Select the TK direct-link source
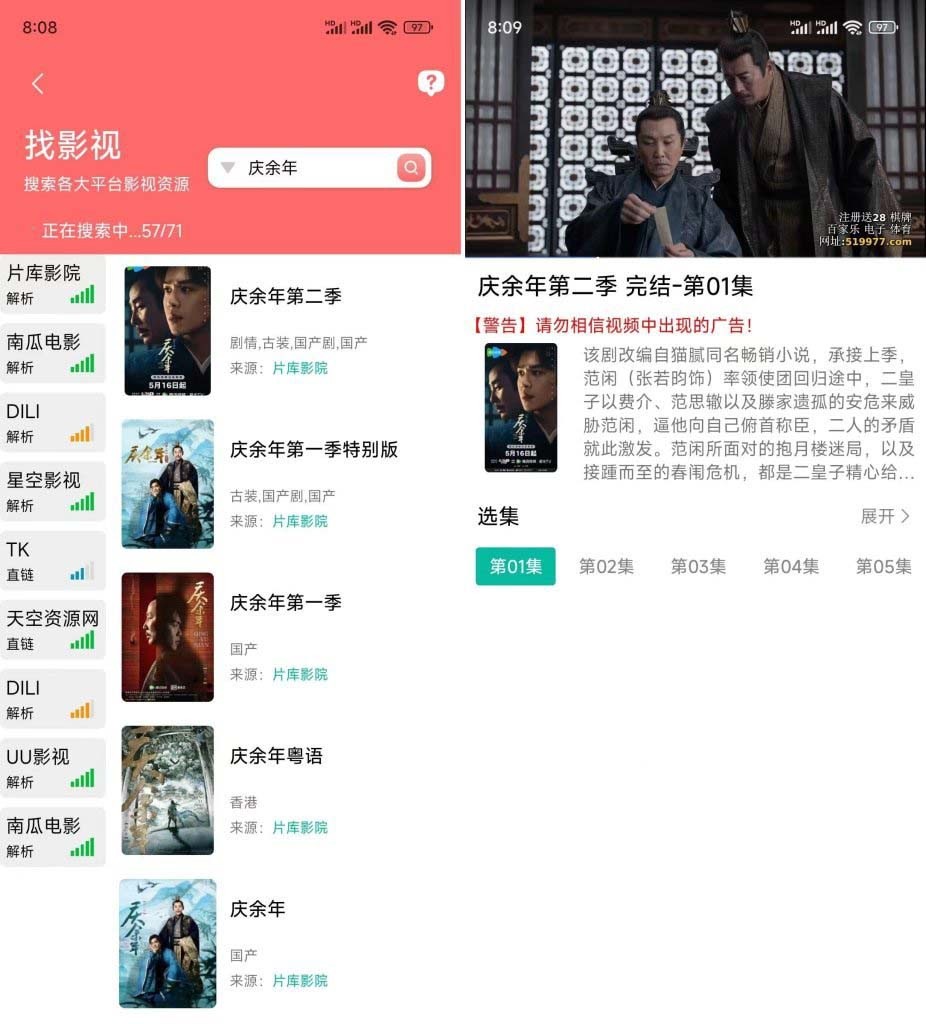 [52, 560]
